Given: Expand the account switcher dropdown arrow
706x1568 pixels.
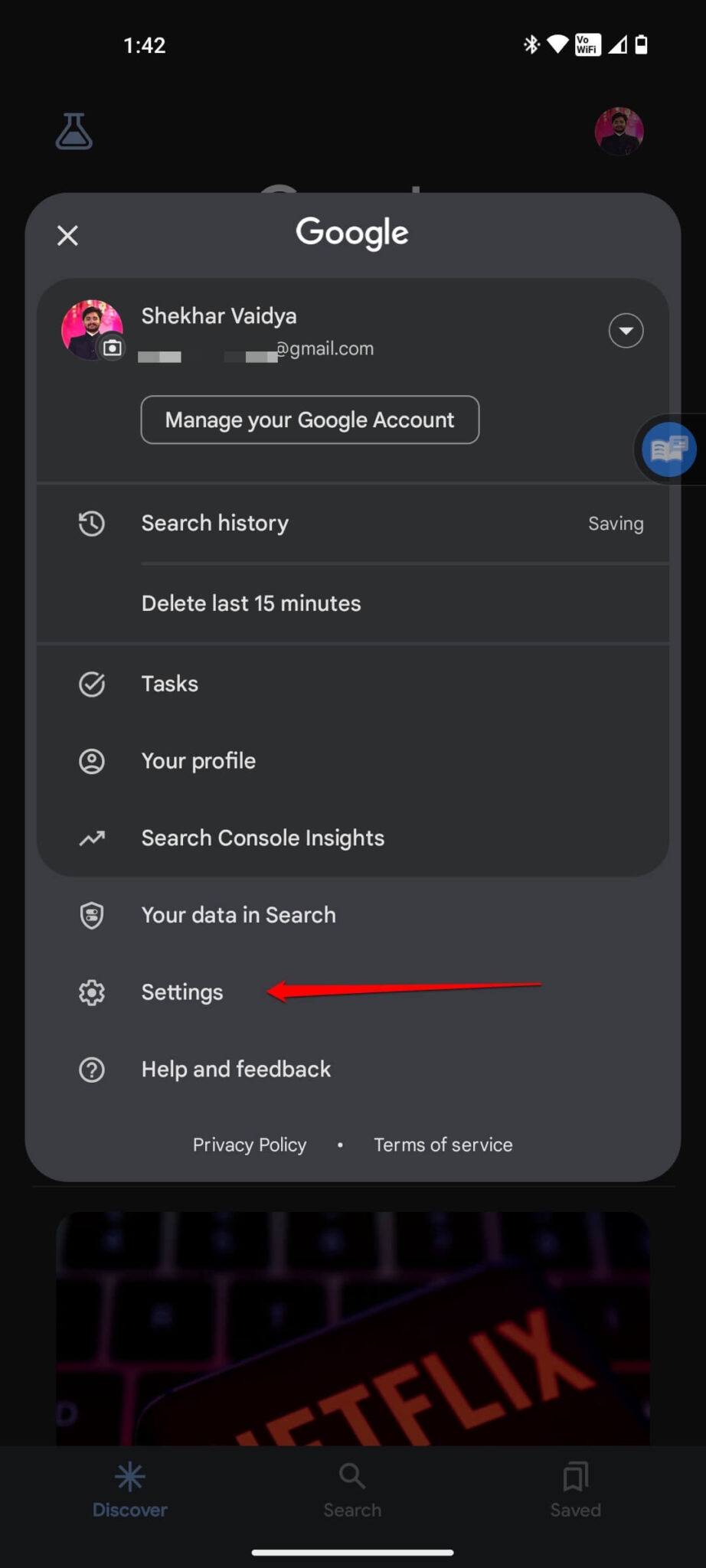Looking at the screenshot, I should click(x=626, y=331).
